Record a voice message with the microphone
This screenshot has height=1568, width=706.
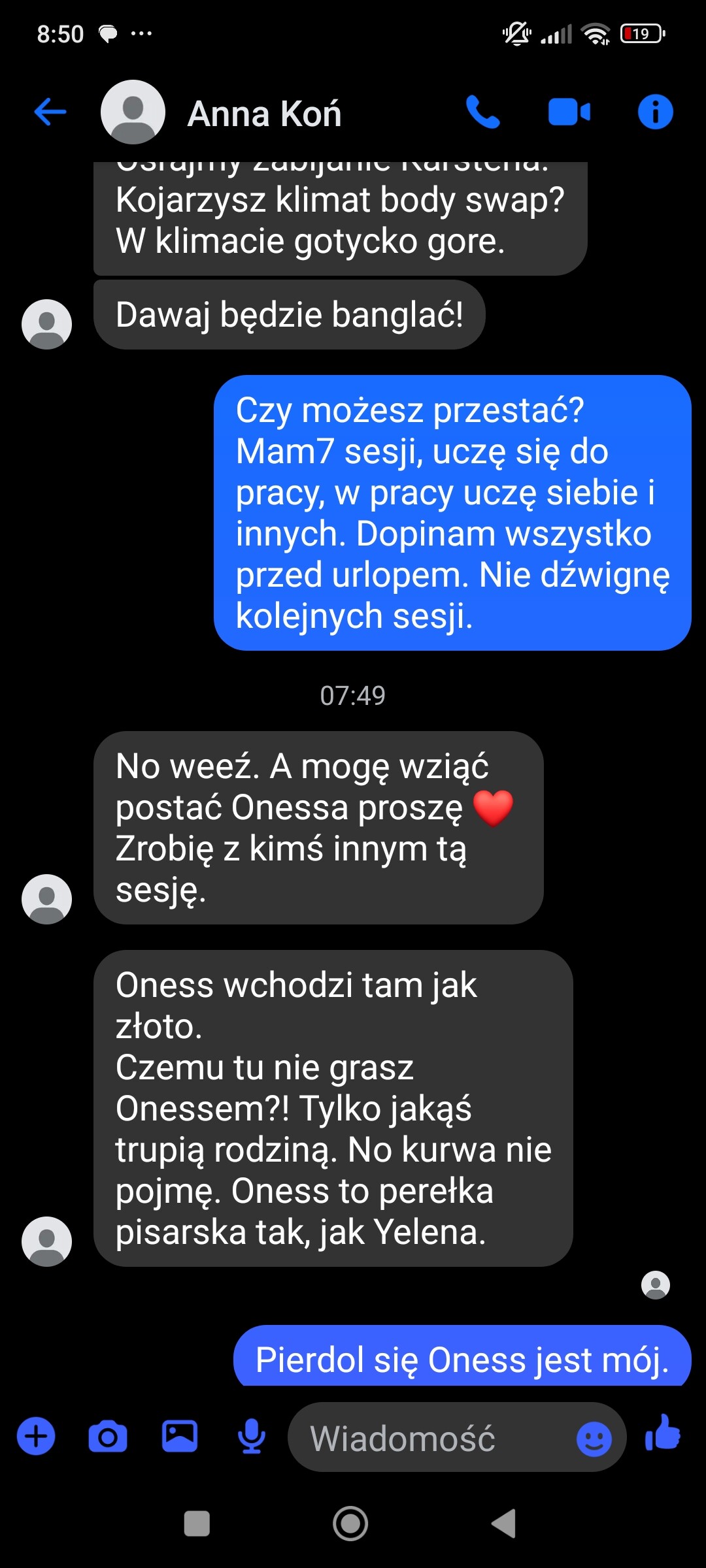tap(252, 1436)
